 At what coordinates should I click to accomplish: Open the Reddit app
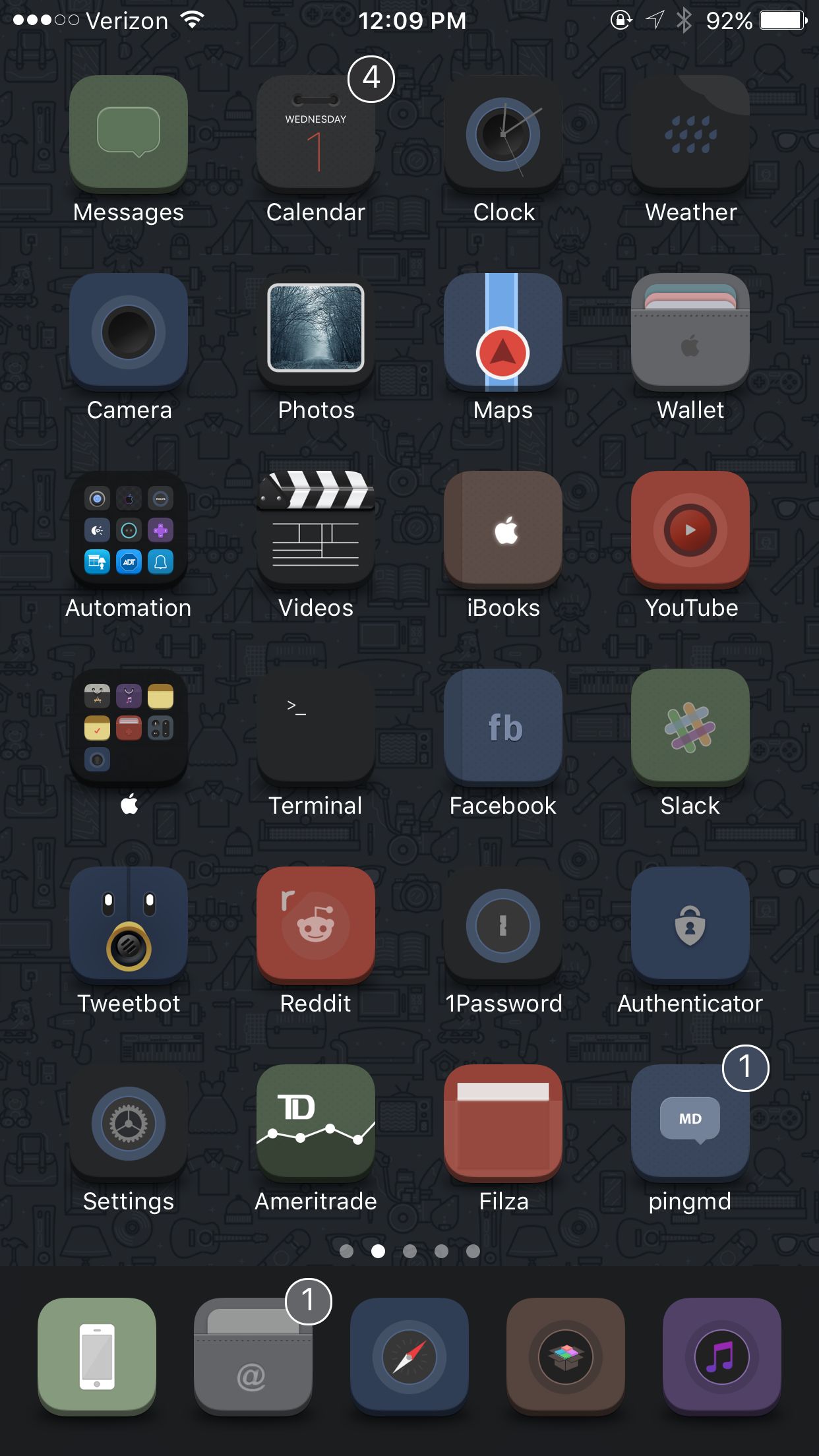click(316, 925)
